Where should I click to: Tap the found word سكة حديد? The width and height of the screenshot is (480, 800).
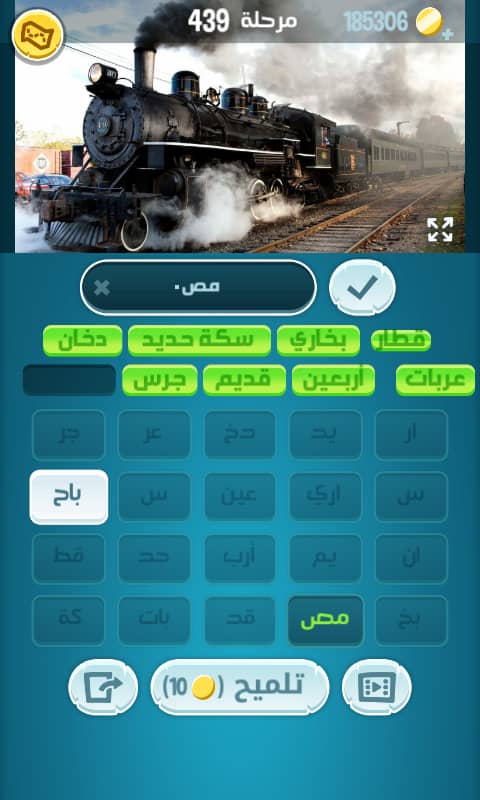click(199, 340)
